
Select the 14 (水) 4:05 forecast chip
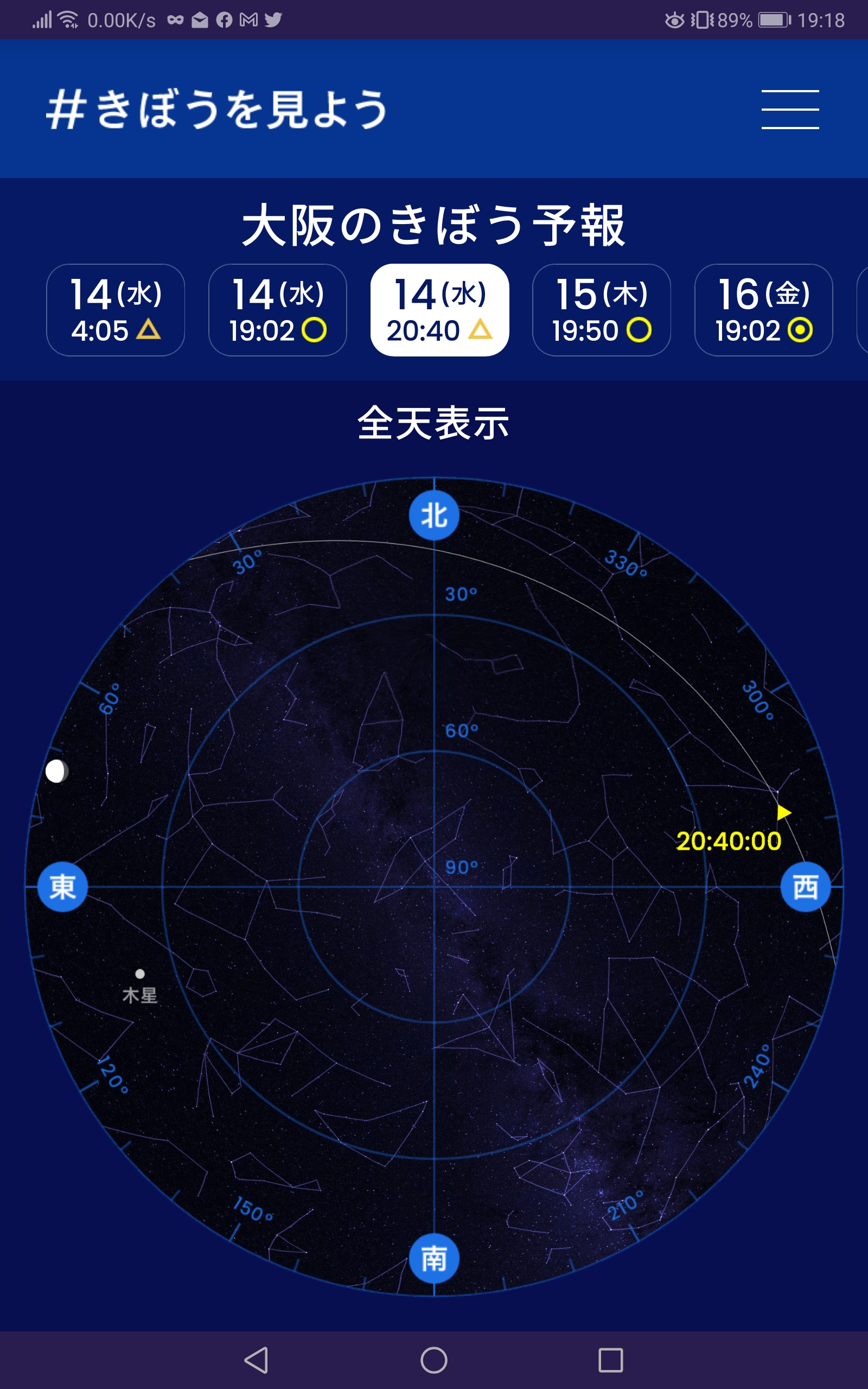tap(116, 310)
